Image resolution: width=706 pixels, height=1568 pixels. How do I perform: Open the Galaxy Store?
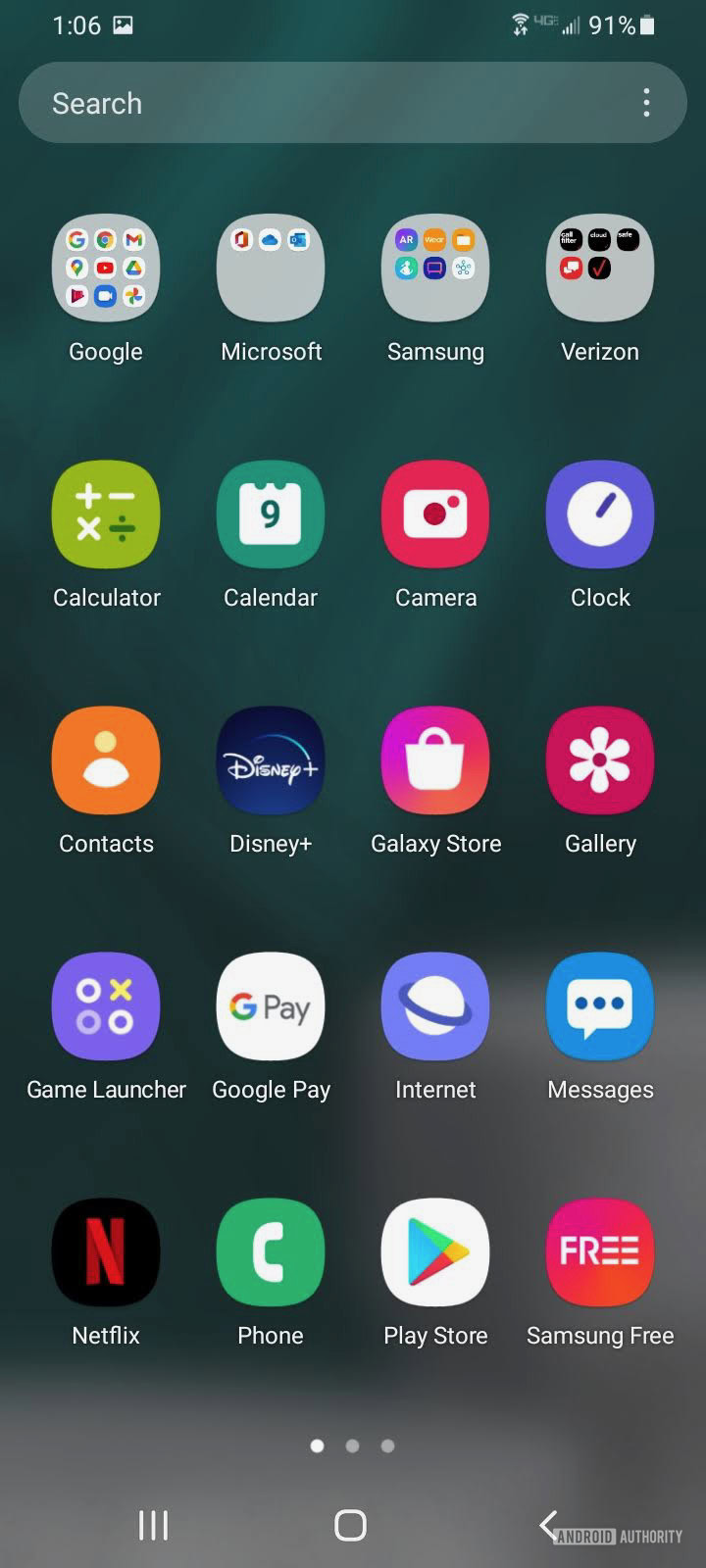(x=435, y=760)
